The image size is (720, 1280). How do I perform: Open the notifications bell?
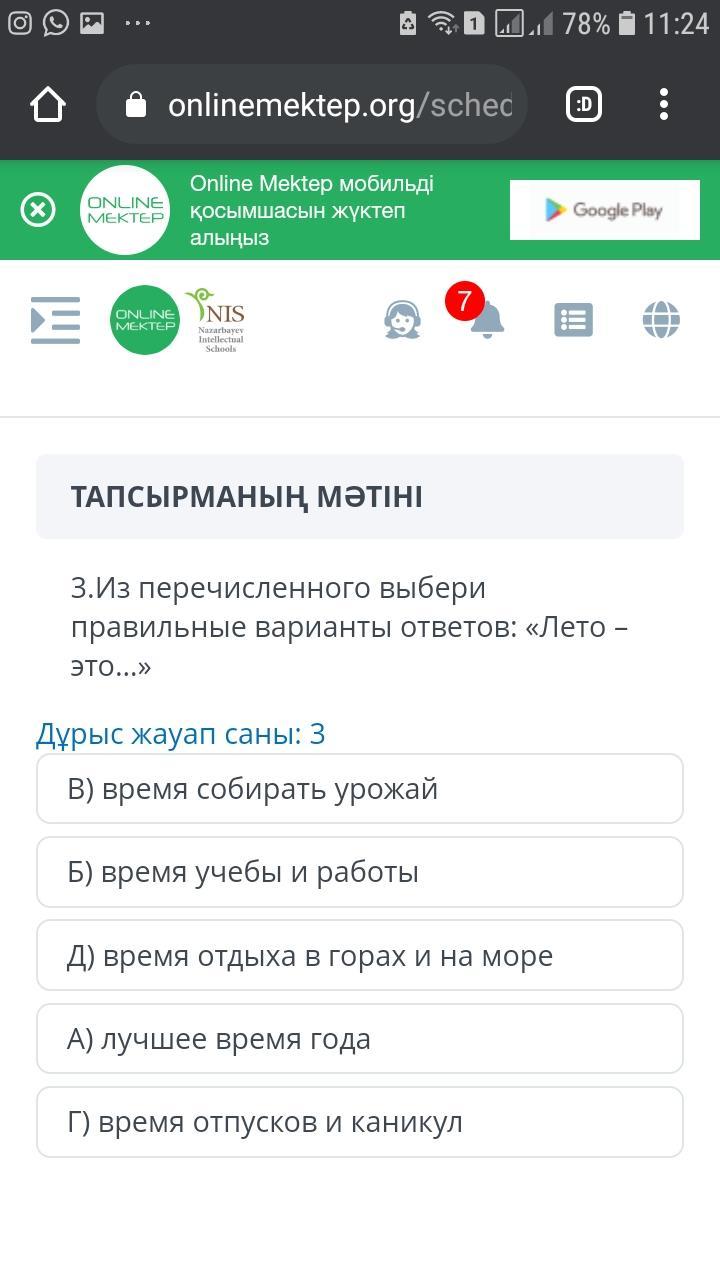tap(486, 320)
